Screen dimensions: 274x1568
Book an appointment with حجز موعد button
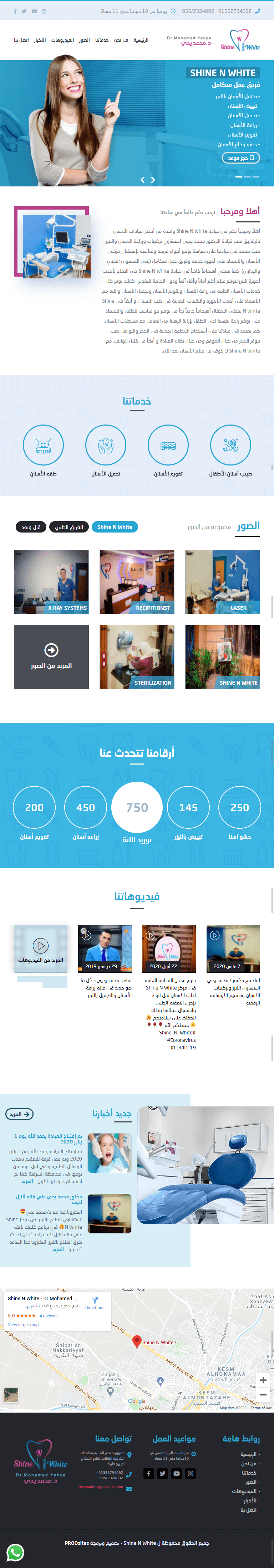[240, 158]
